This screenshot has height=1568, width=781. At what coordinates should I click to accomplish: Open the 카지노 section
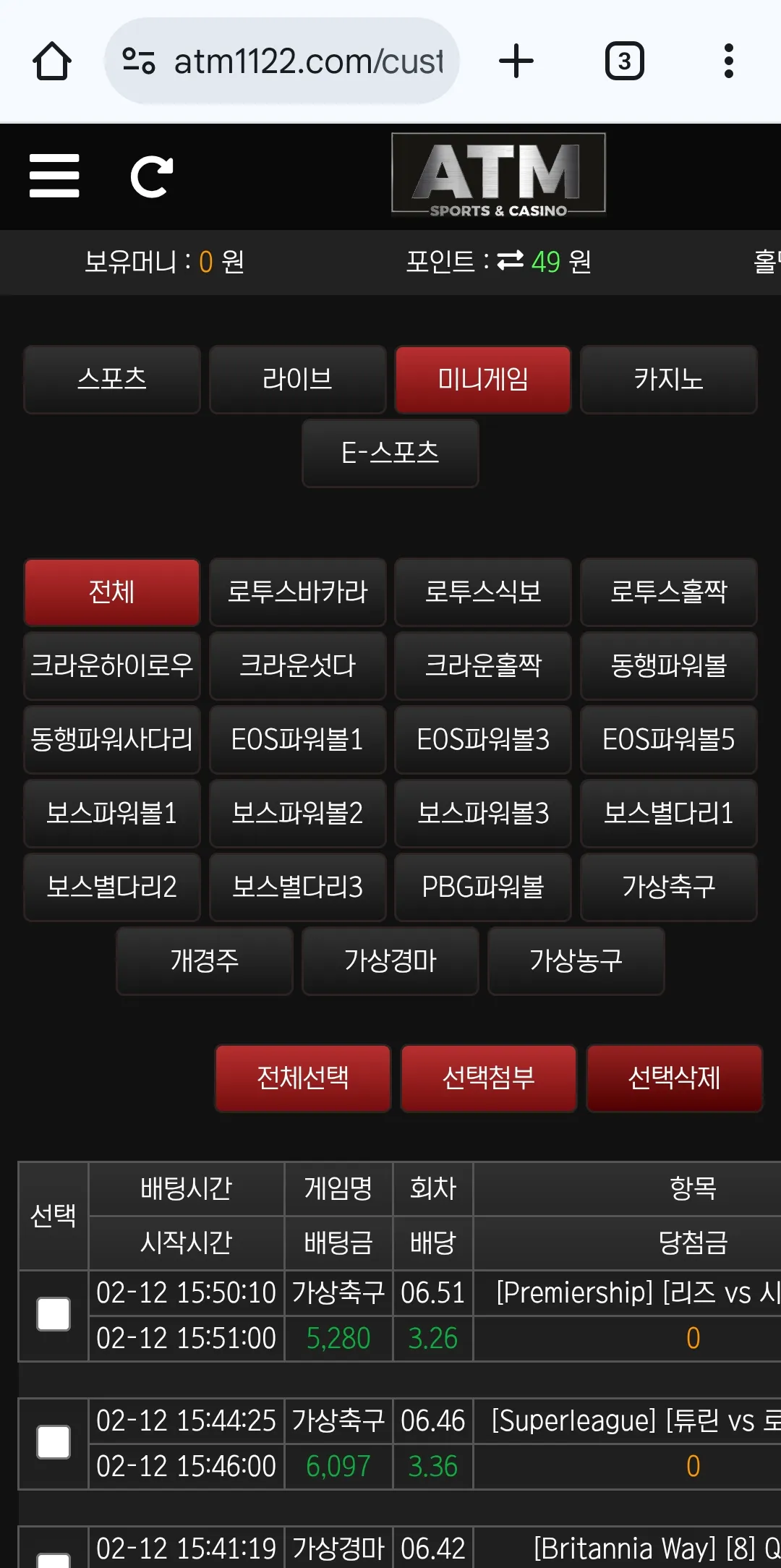668,380
